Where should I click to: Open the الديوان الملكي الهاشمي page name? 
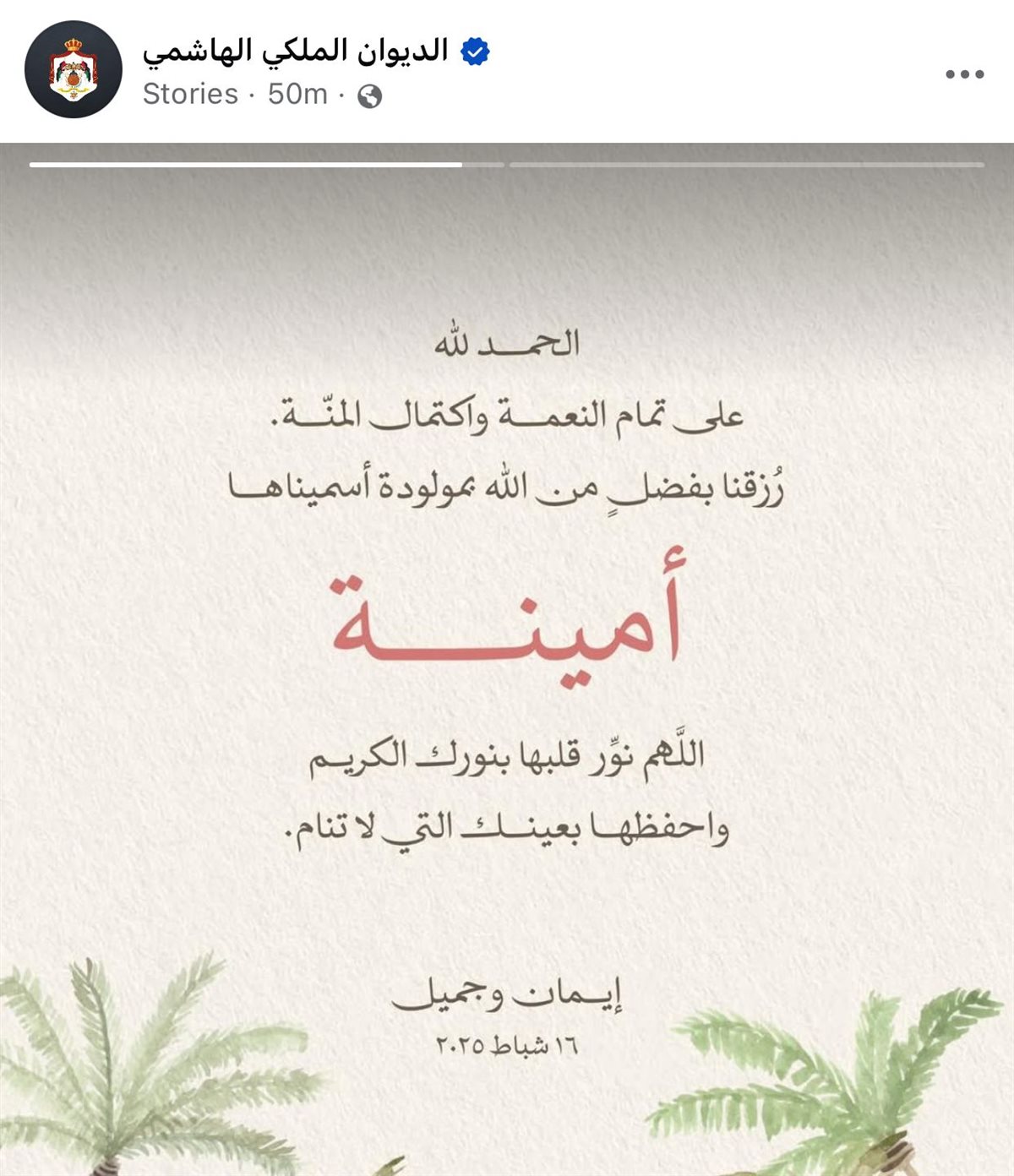pos(295,52)
